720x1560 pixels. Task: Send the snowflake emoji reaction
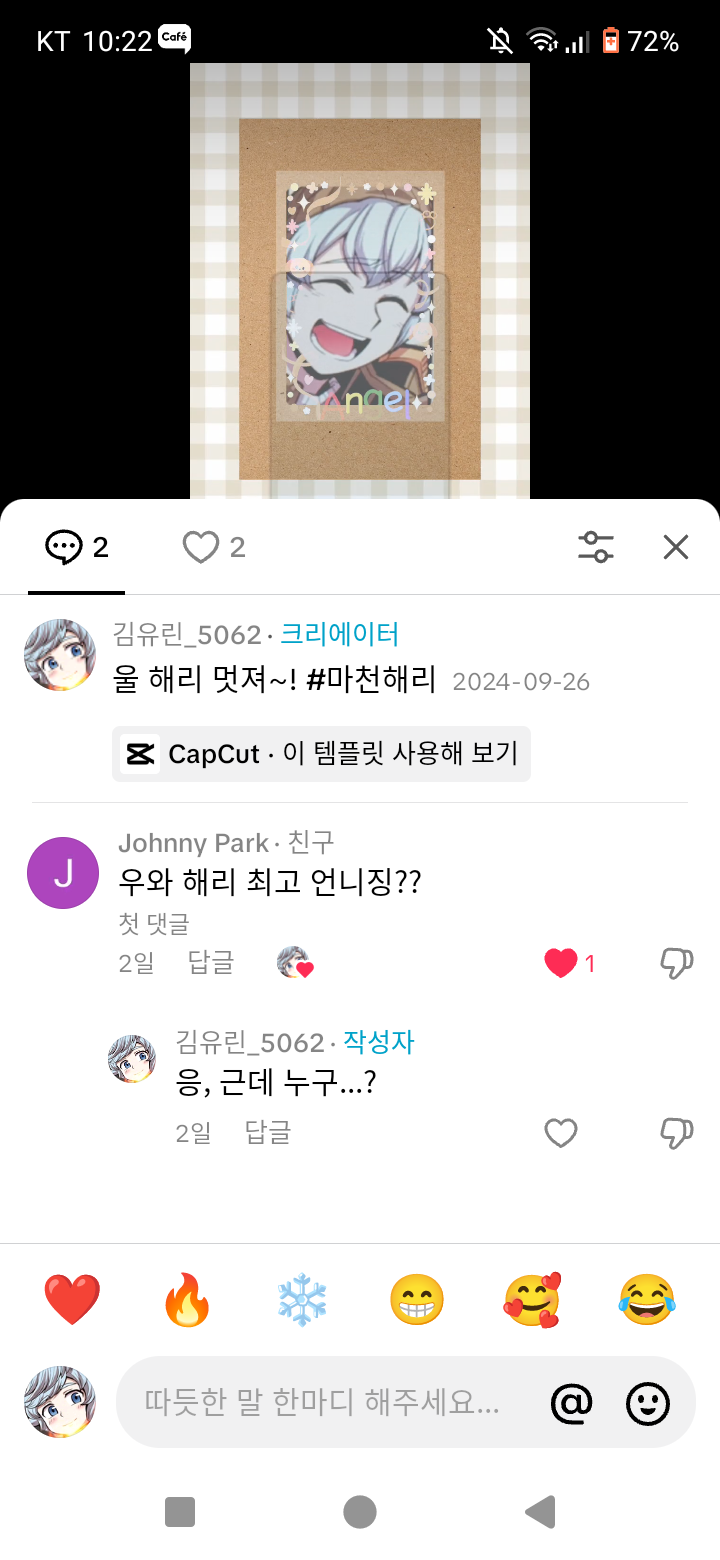coord(302,1300)
